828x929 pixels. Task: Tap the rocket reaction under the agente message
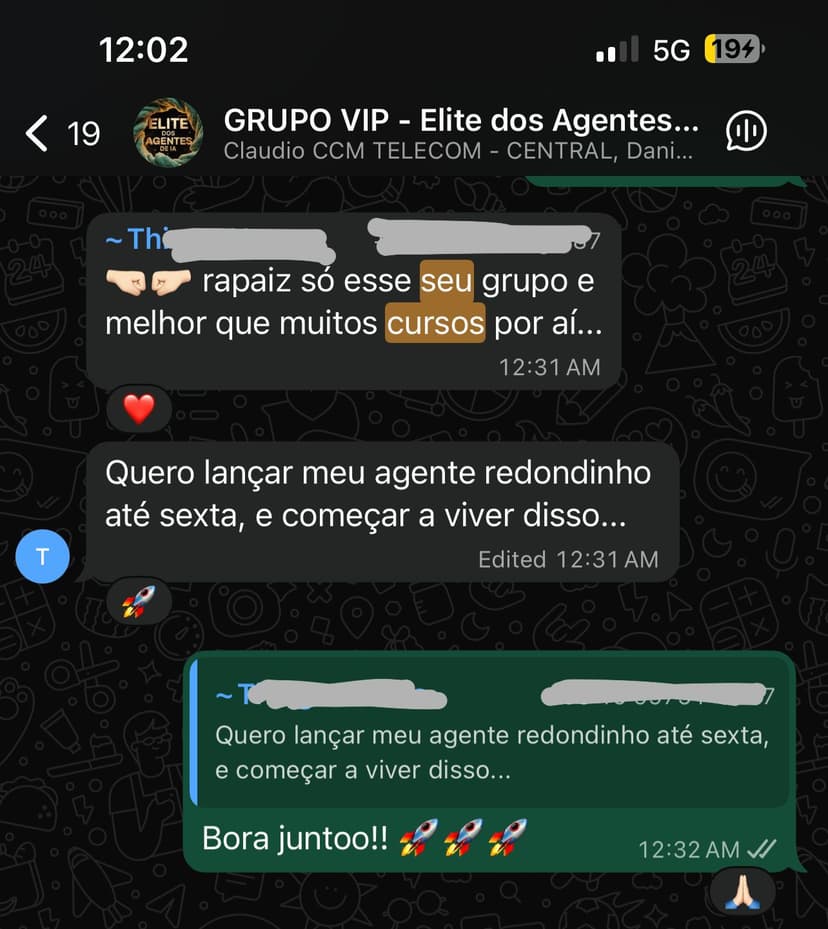(138, 600)
